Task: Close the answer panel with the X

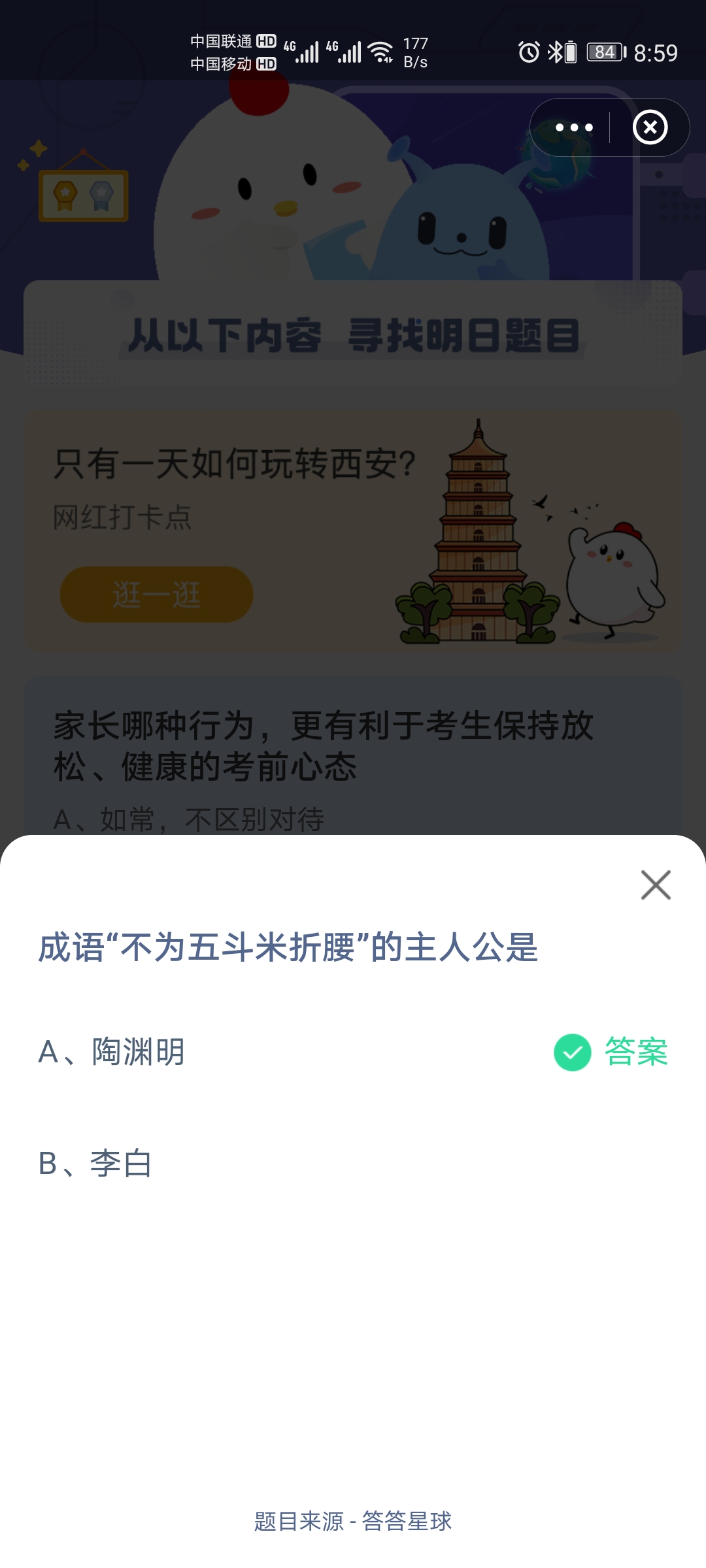Action: 655,886
